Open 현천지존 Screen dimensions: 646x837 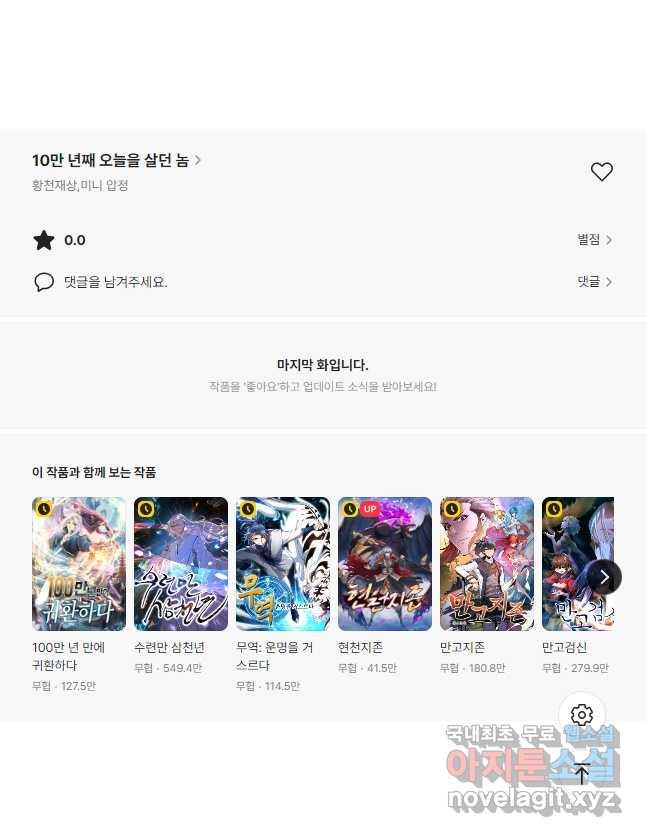[385, 564]
